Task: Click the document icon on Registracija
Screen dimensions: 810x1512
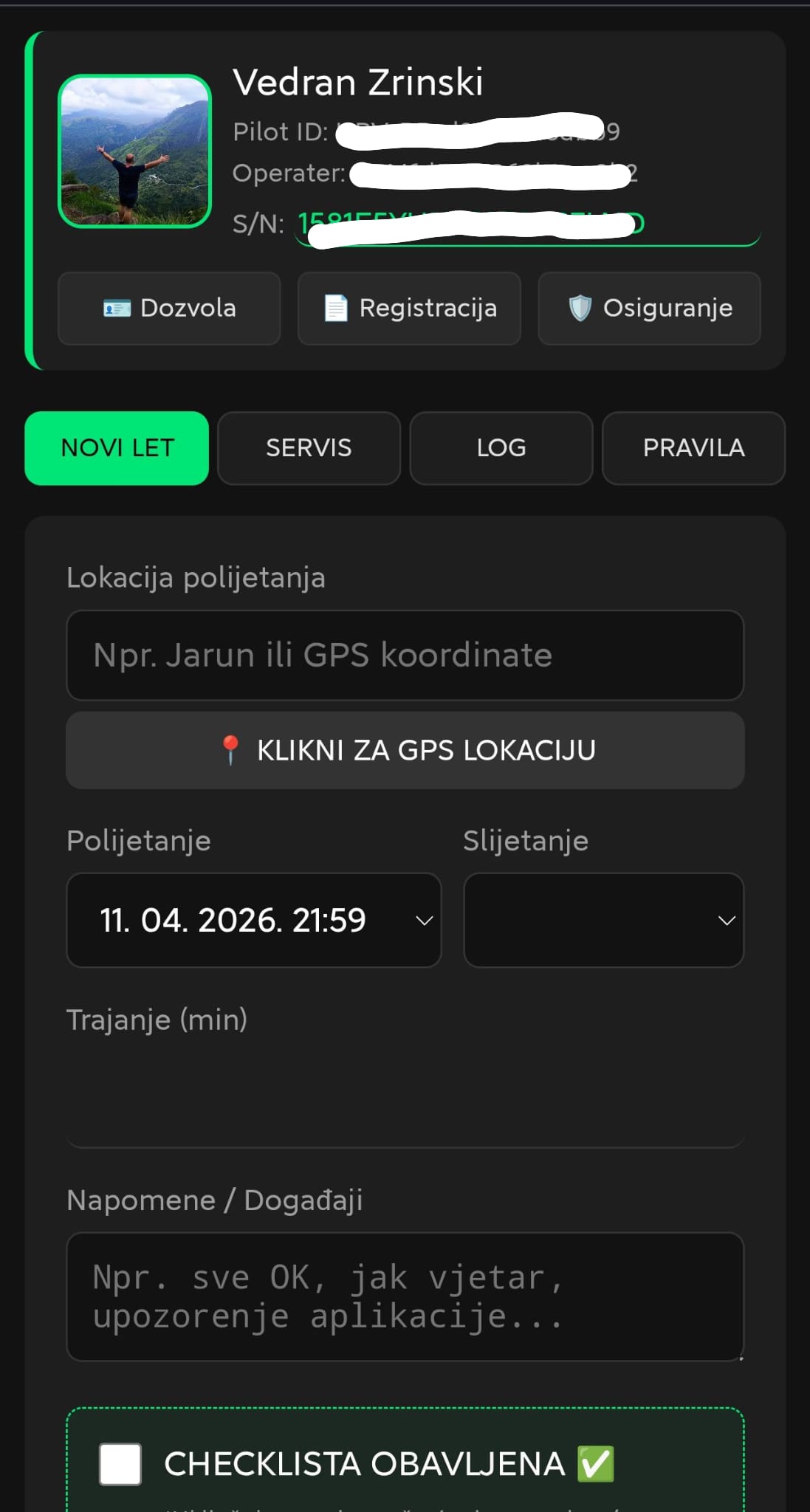Action: click(336, 309)
